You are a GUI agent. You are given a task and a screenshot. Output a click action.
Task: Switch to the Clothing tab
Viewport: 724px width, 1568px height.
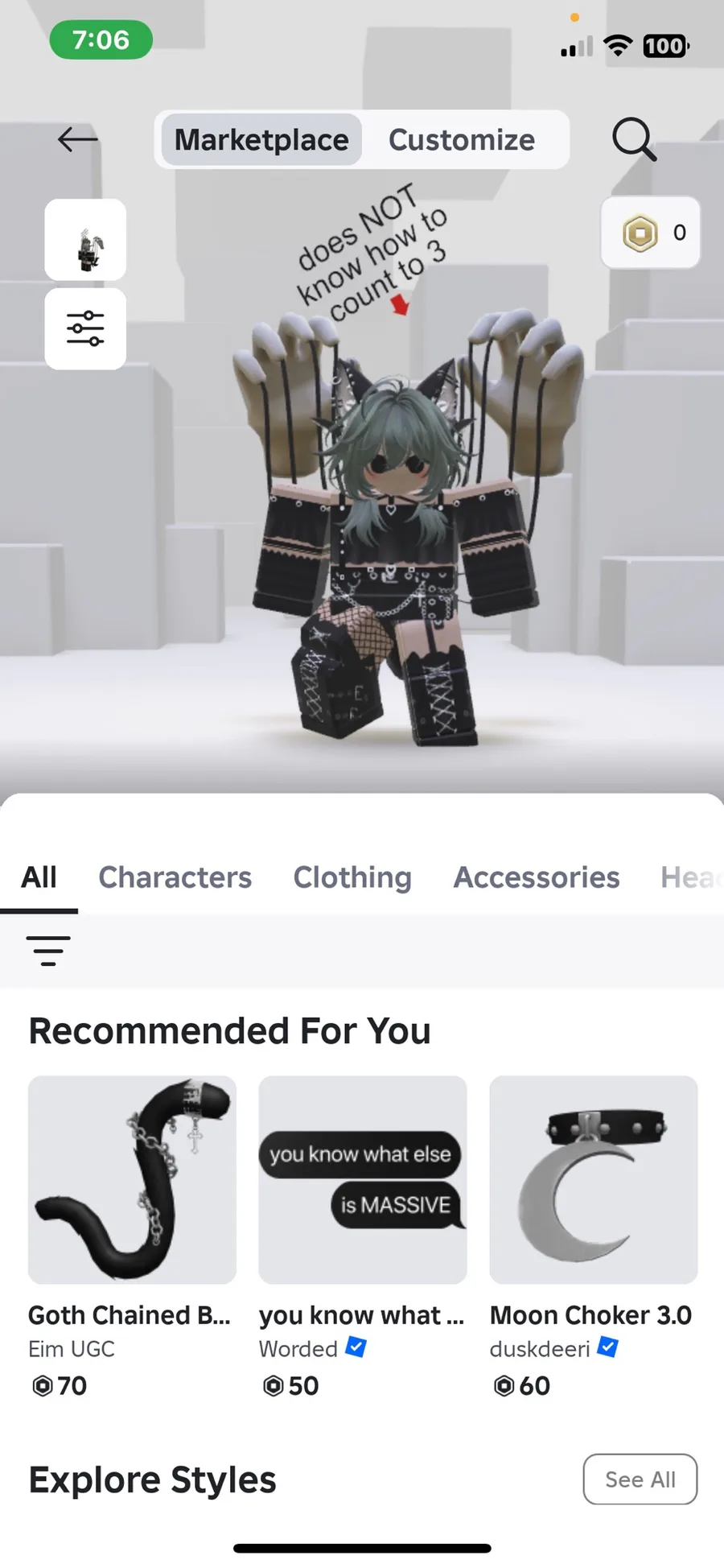click(352, 877)
